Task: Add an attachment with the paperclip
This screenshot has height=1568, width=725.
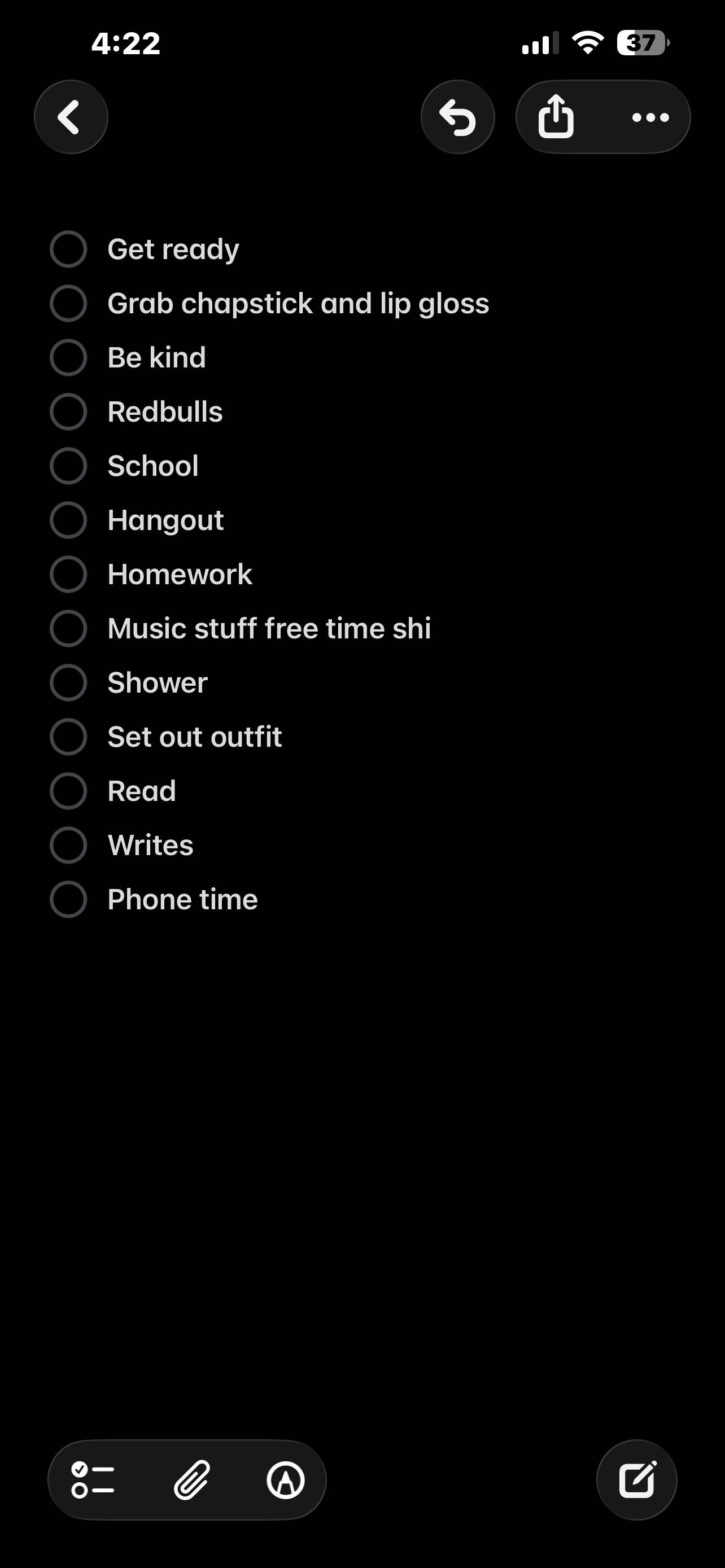Action: click(192, 1480)
